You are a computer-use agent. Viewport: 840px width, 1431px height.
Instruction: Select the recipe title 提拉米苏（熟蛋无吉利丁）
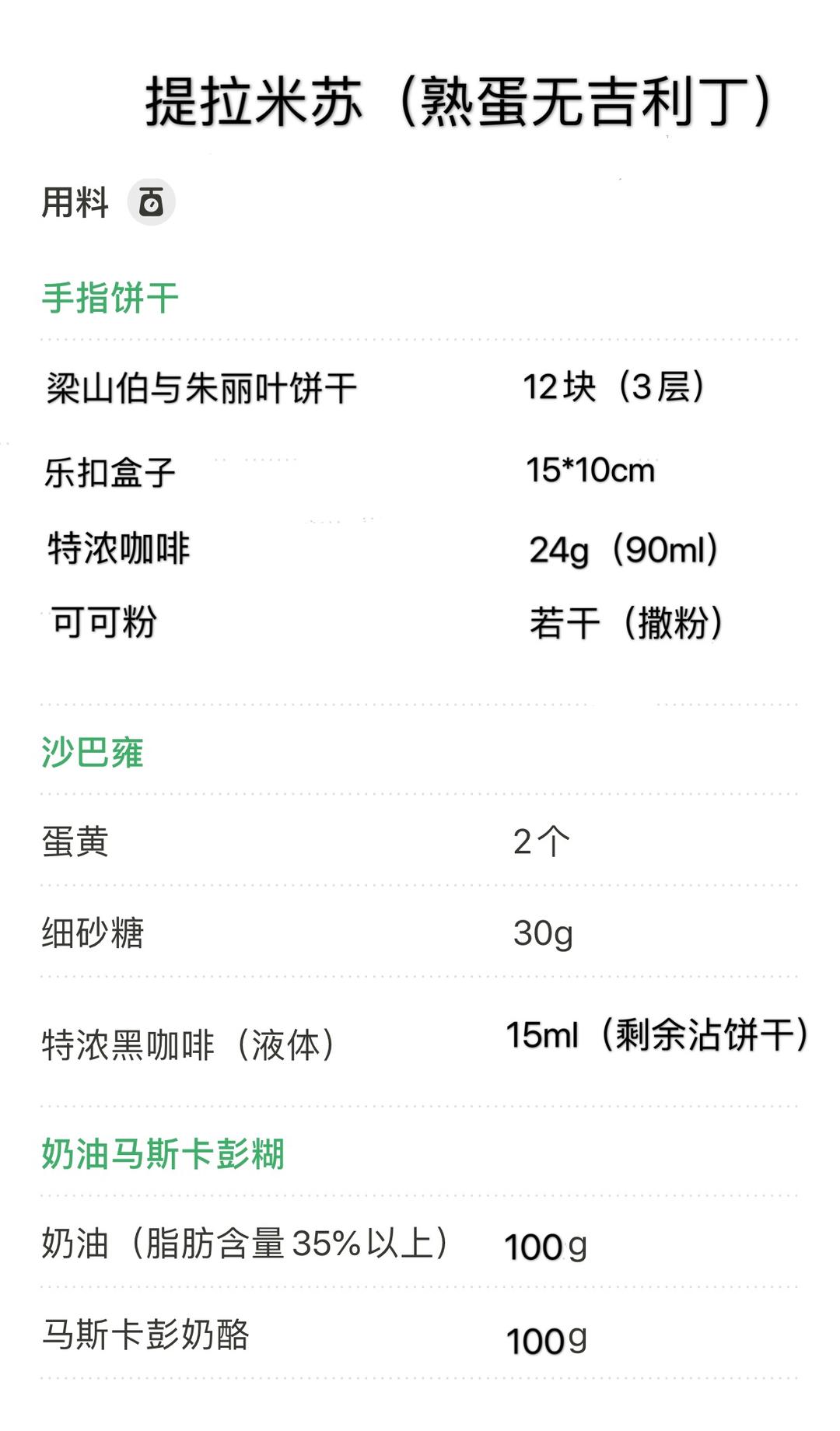point(459,101)
